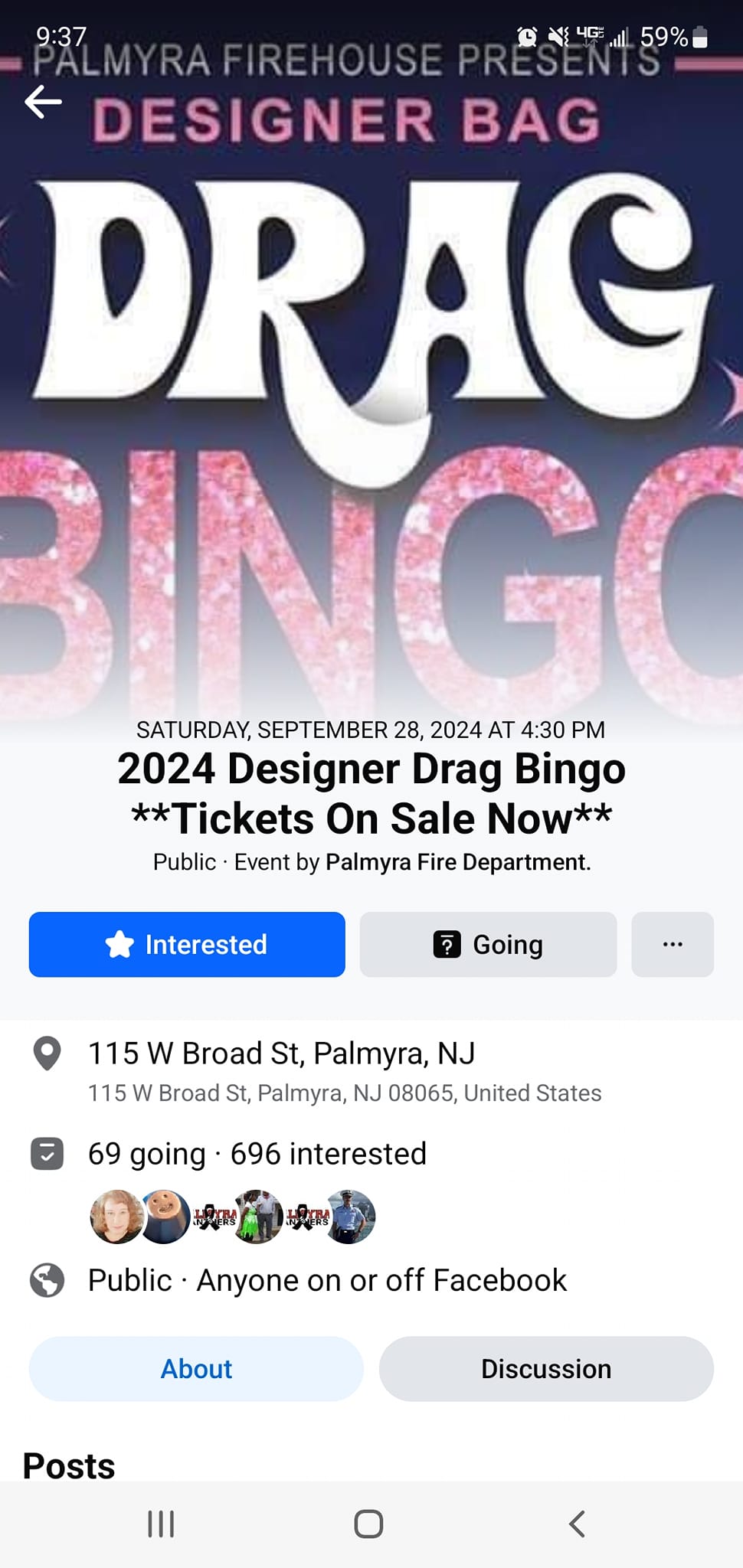Screen dimensions: 743x1568
Task: Mark yourself as Interested in the event
Action: coord(187,944)
